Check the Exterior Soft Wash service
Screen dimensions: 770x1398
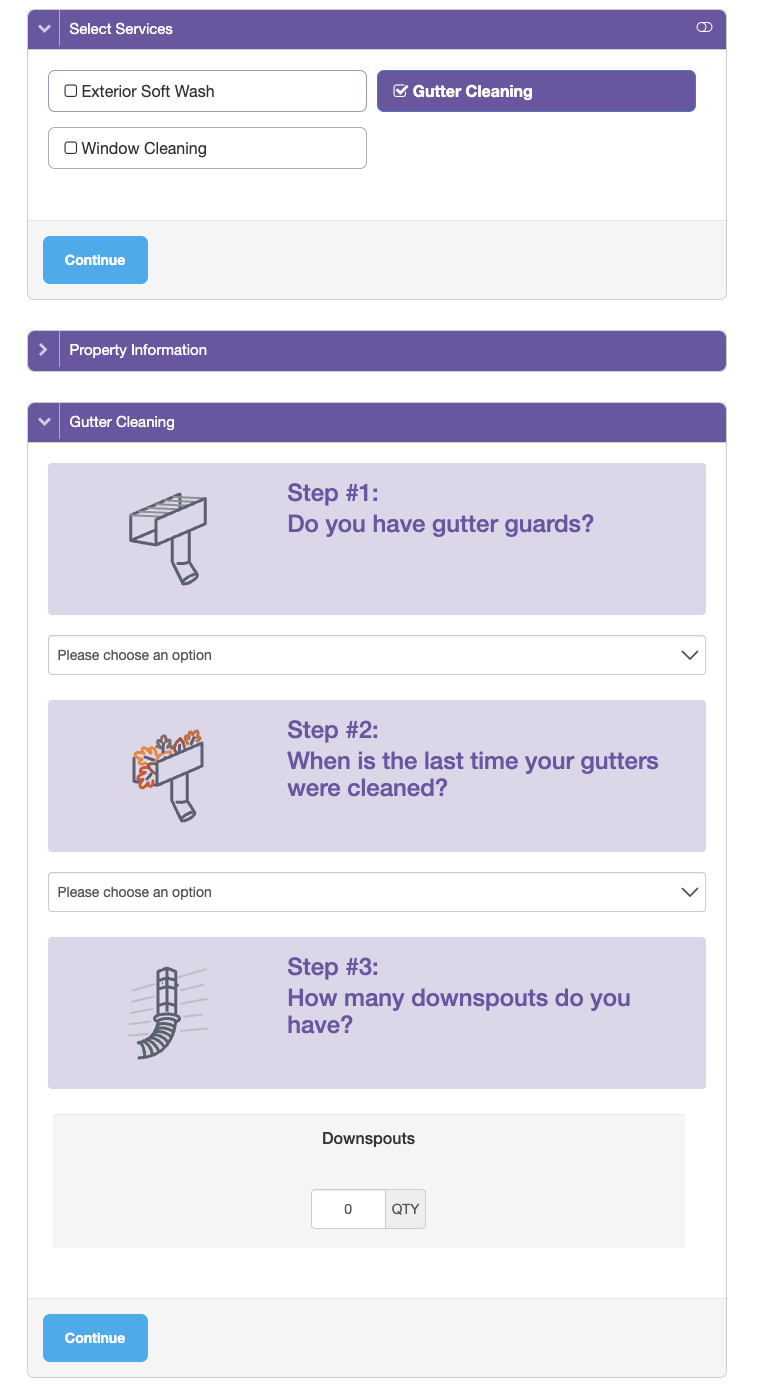click(207, 91)
